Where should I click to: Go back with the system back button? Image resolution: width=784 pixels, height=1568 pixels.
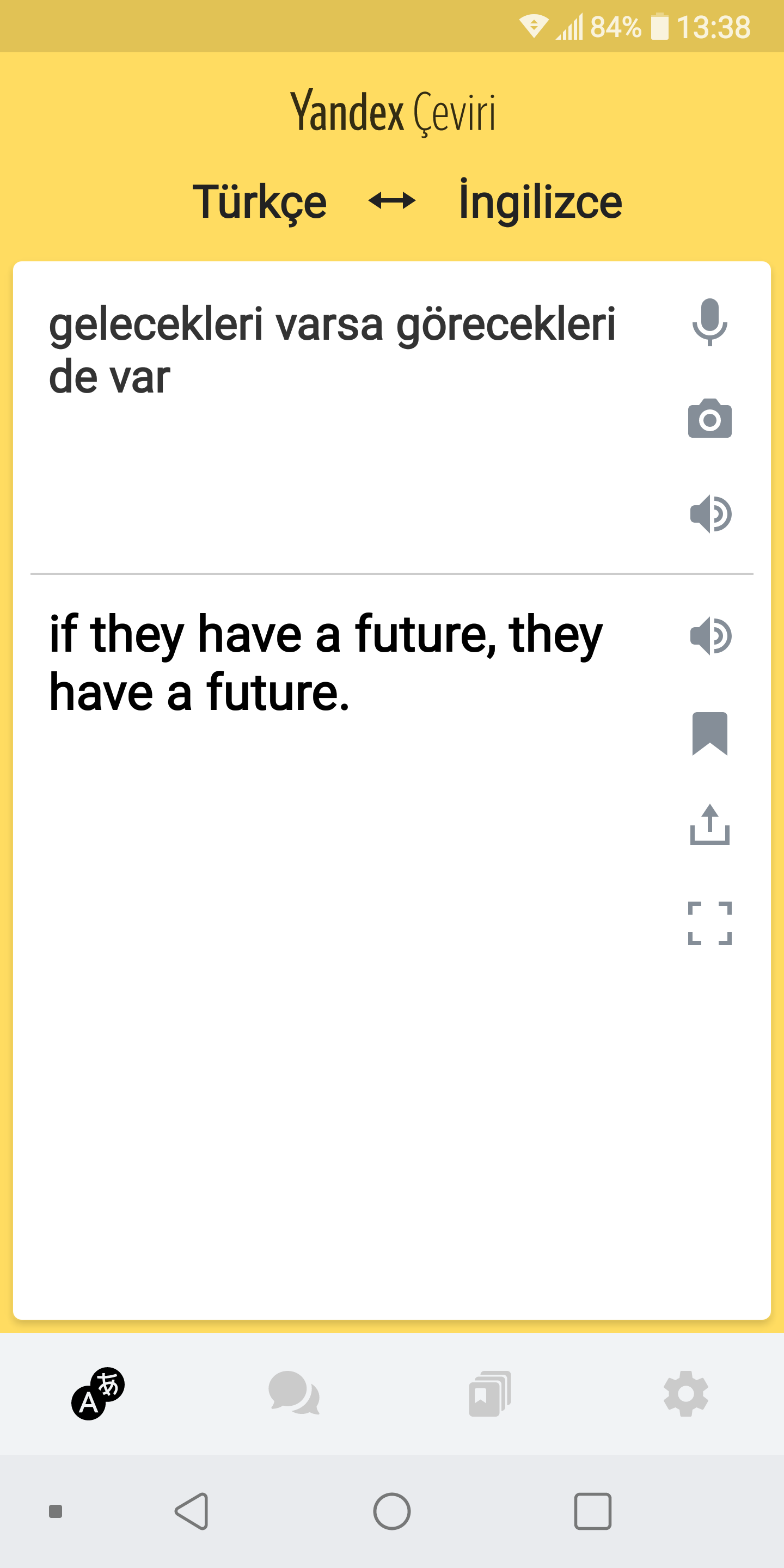pyautogui.click(x=192, y=1511)
